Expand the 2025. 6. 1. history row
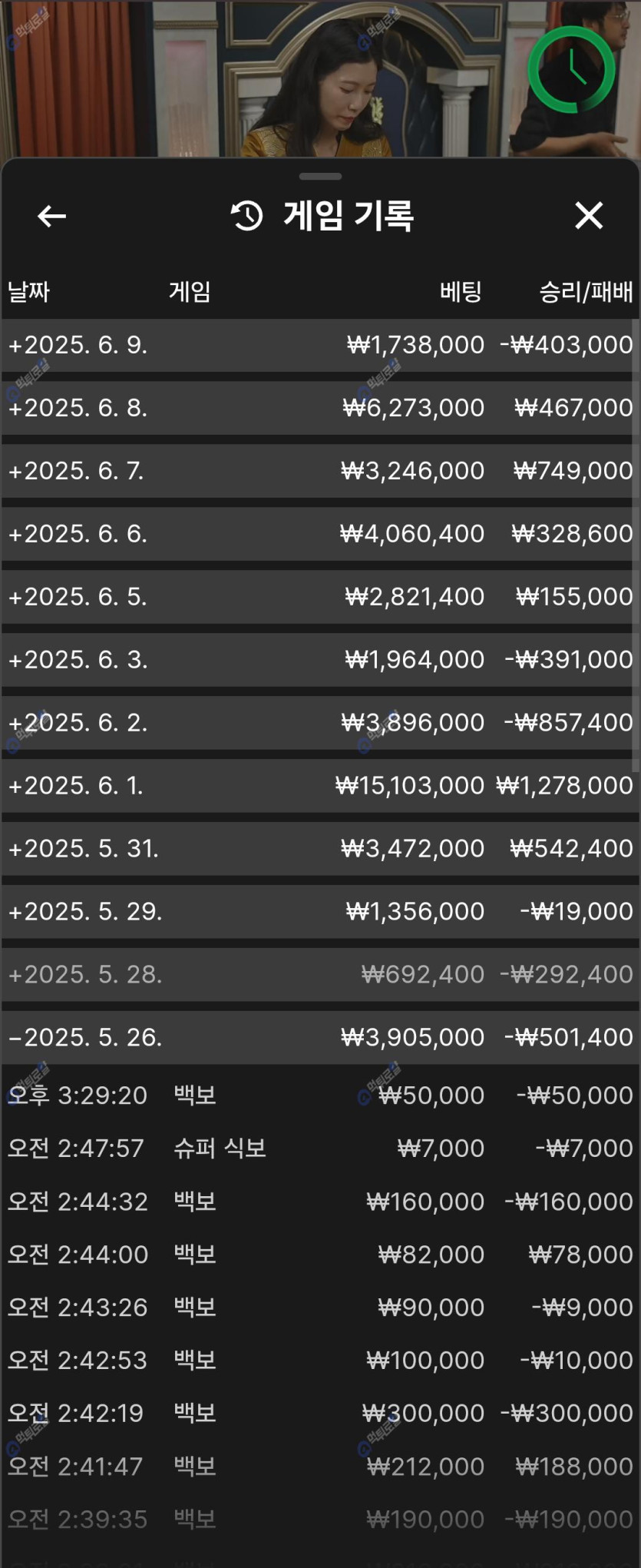Screen dimensions: 641x1568 (77, 786)
